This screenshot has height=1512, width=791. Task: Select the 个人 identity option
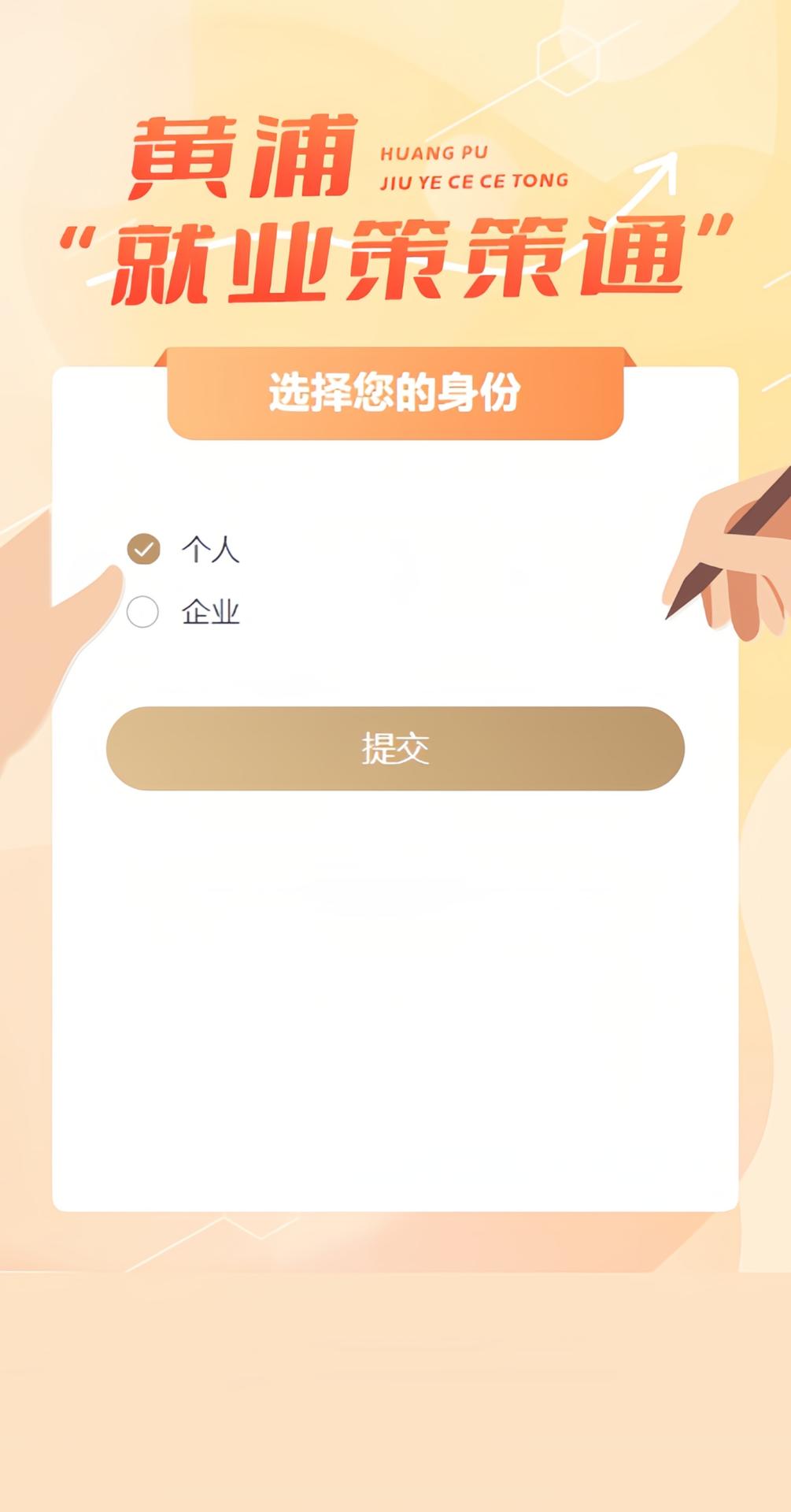[144, 549]
